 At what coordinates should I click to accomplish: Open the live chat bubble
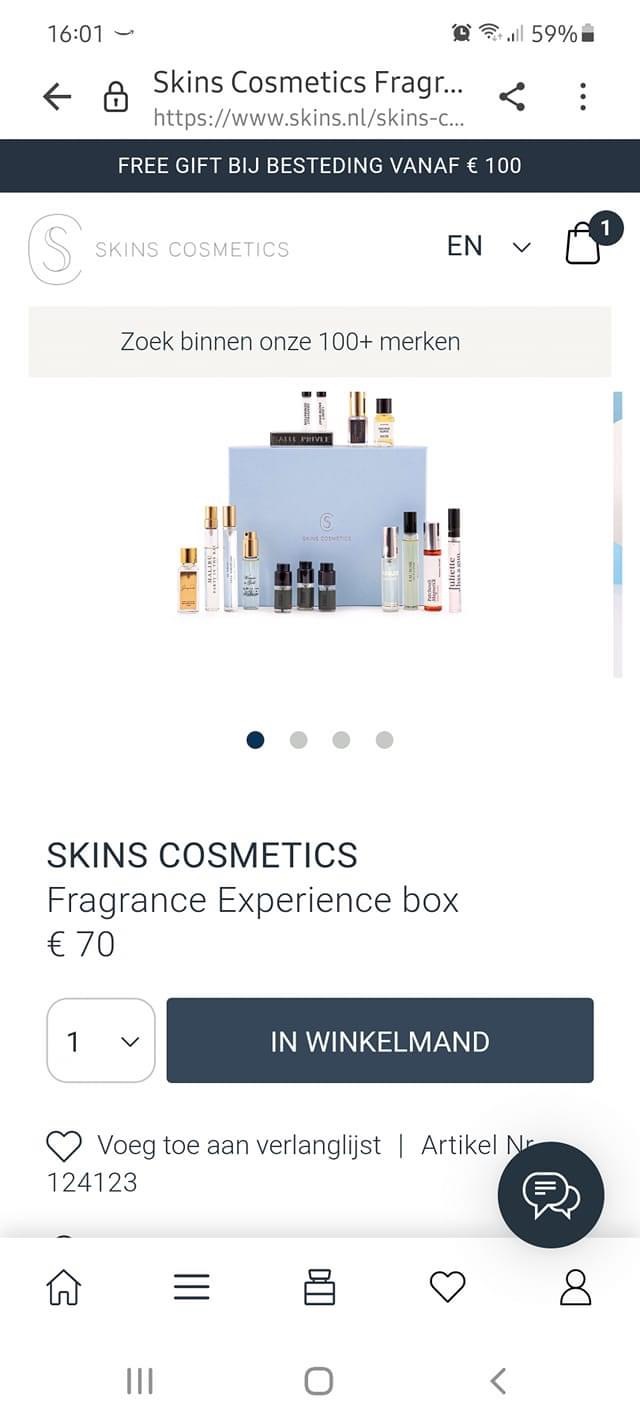(x=551, y=1195)
